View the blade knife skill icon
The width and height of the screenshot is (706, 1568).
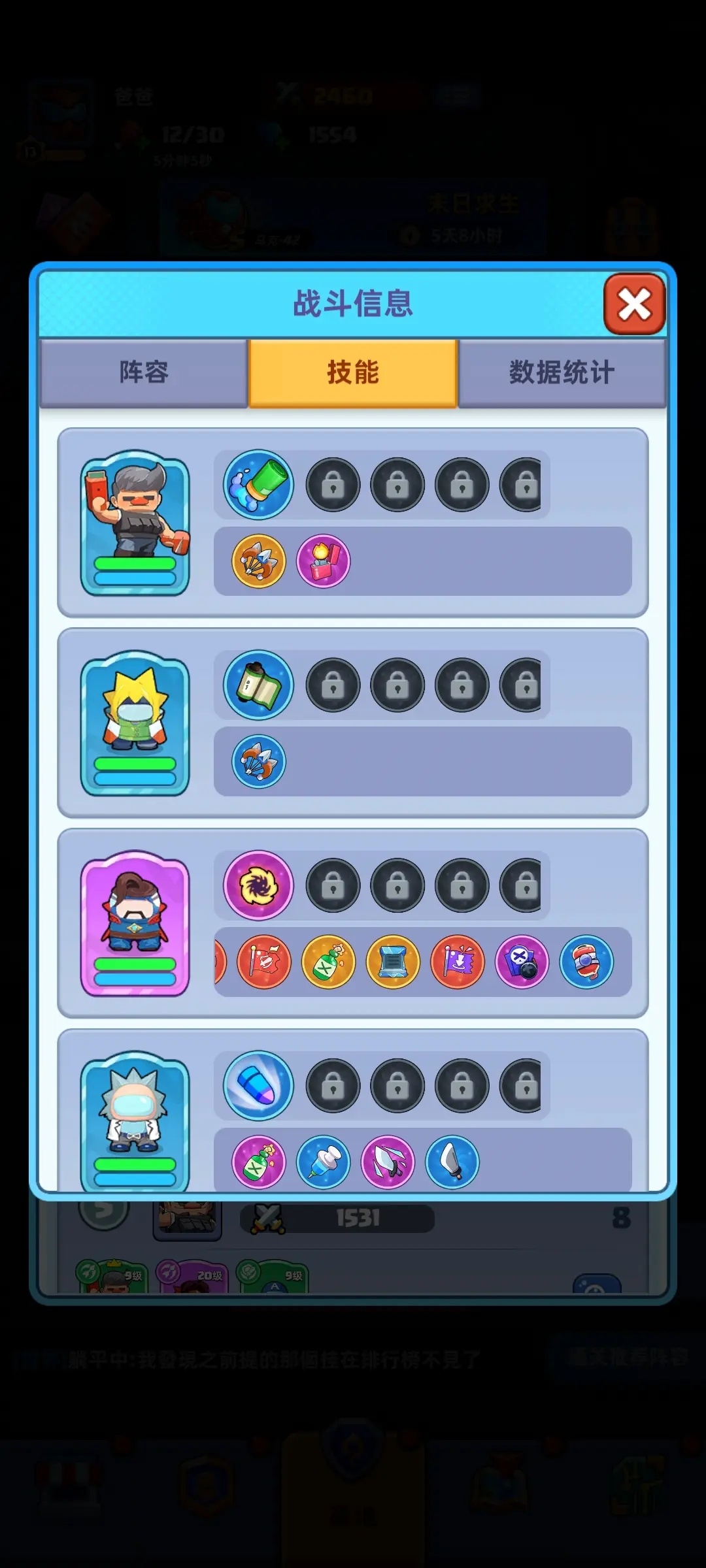pos(452,1162)
